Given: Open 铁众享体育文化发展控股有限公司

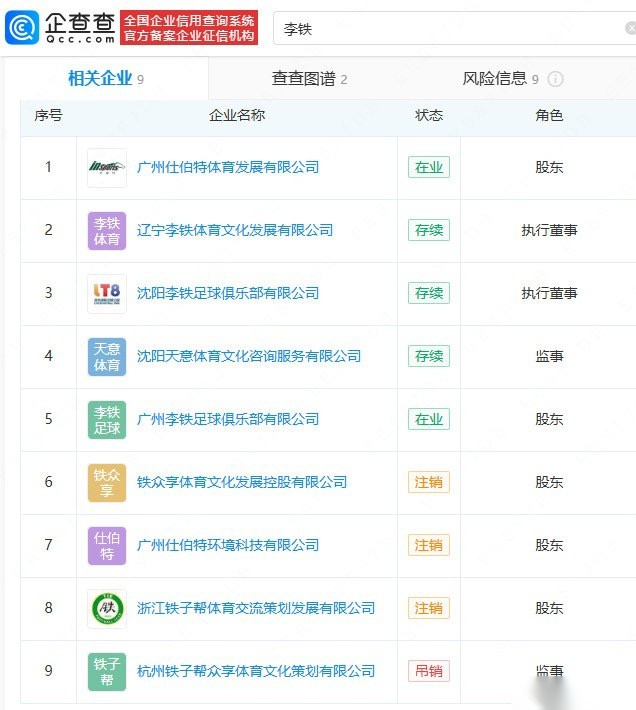Looking at the screenshot, I should (x=242, y=482).
